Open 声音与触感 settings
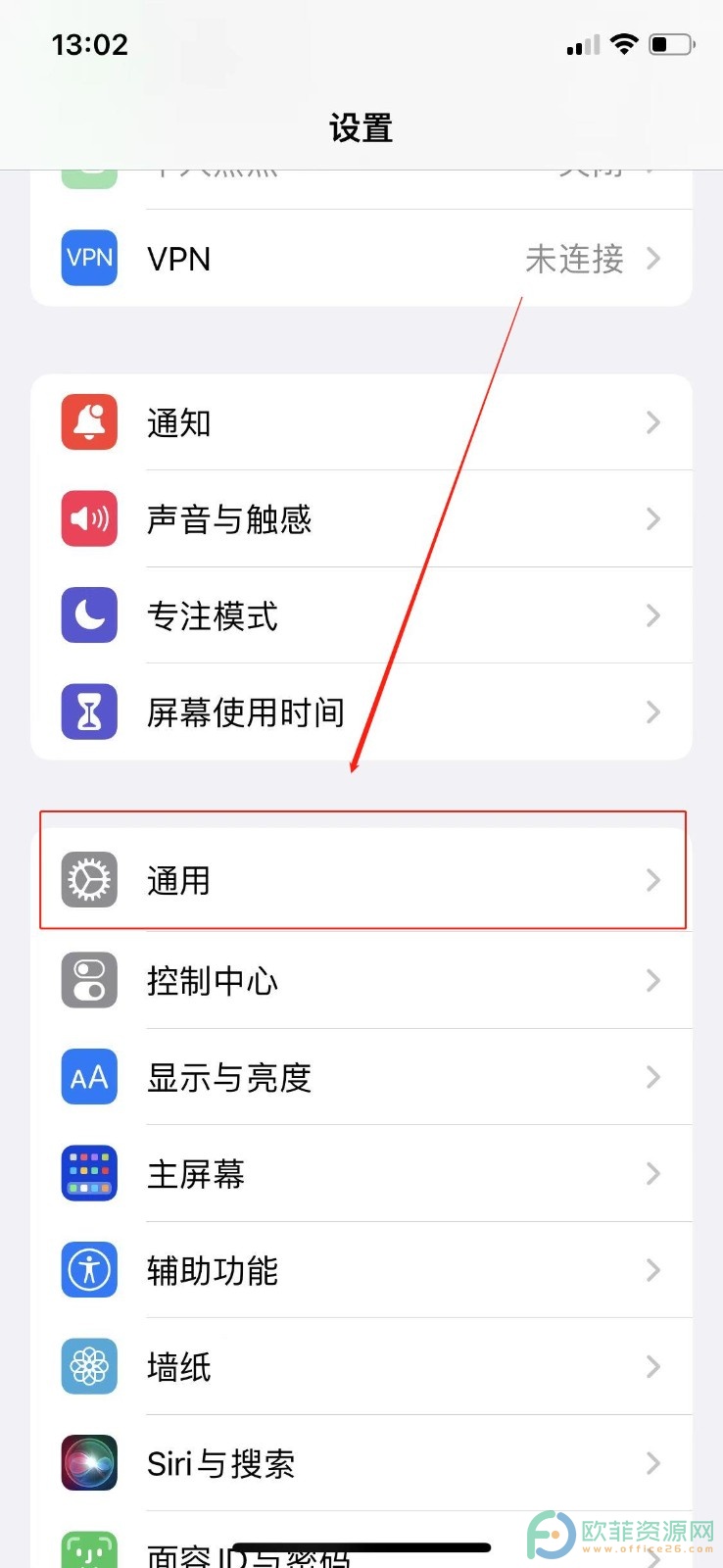Viewport: 723px width, 1568px height. 361,518
